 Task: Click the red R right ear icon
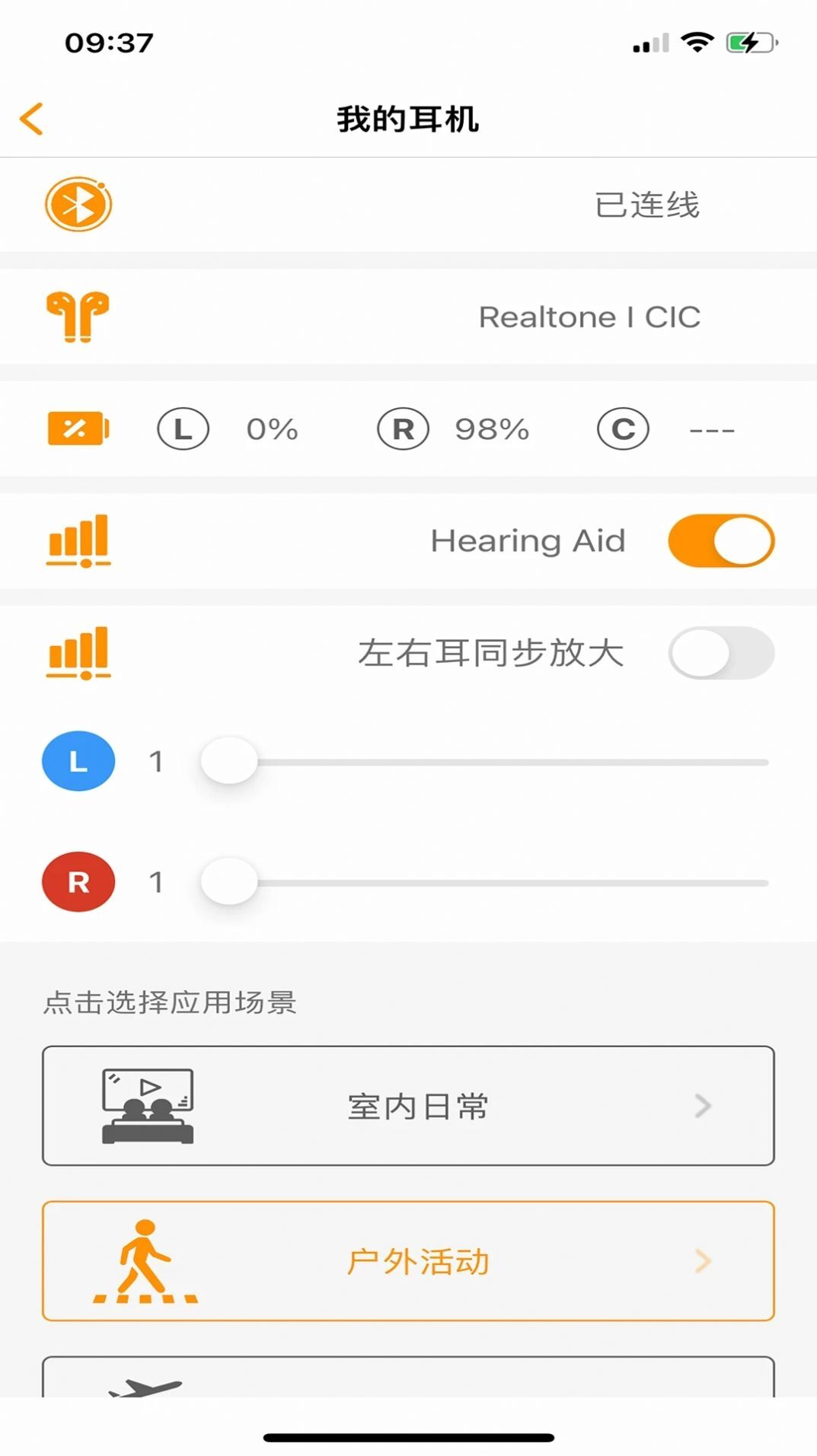[78, 881]
